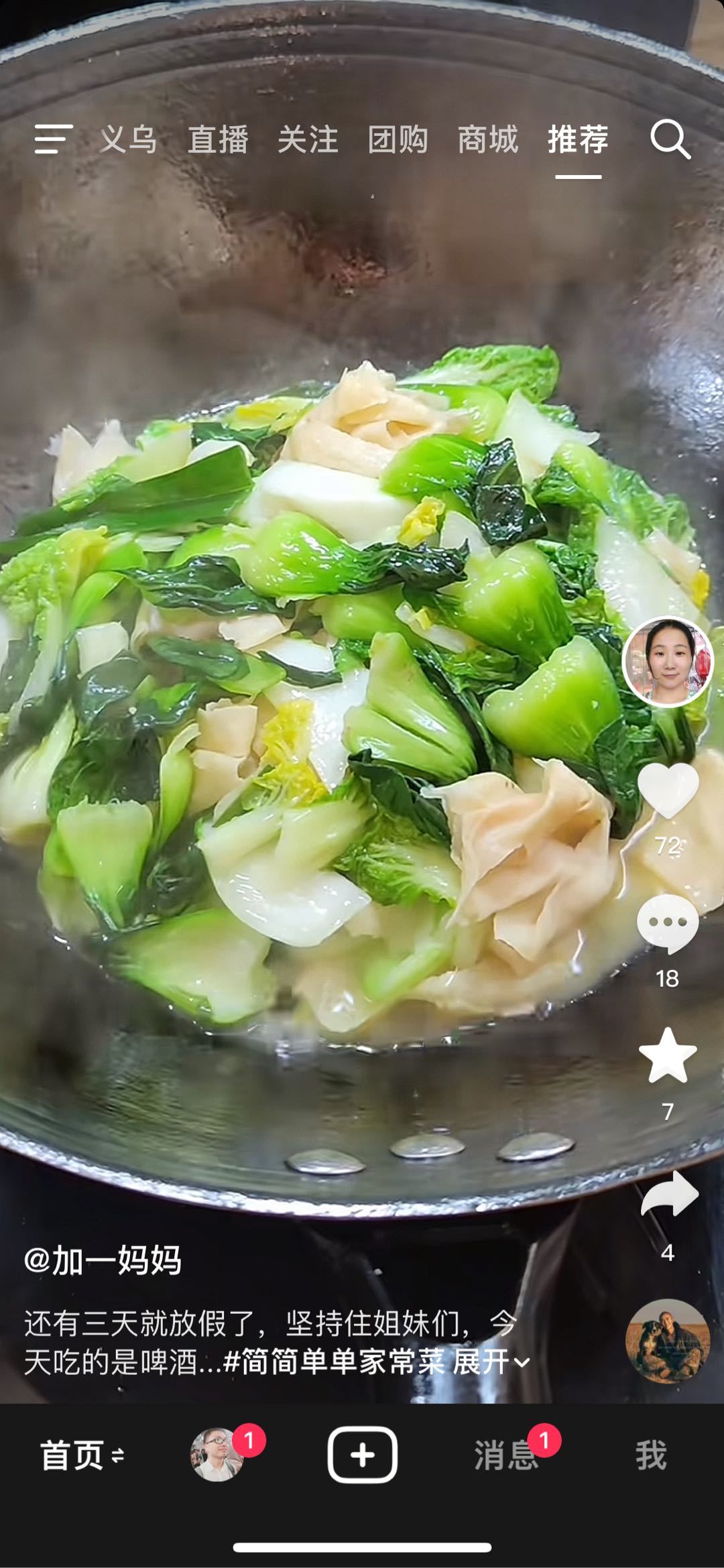Viewport: 724px width, 1568px height.
Task: Open the hamburger menu
Action: pos(53,139)
